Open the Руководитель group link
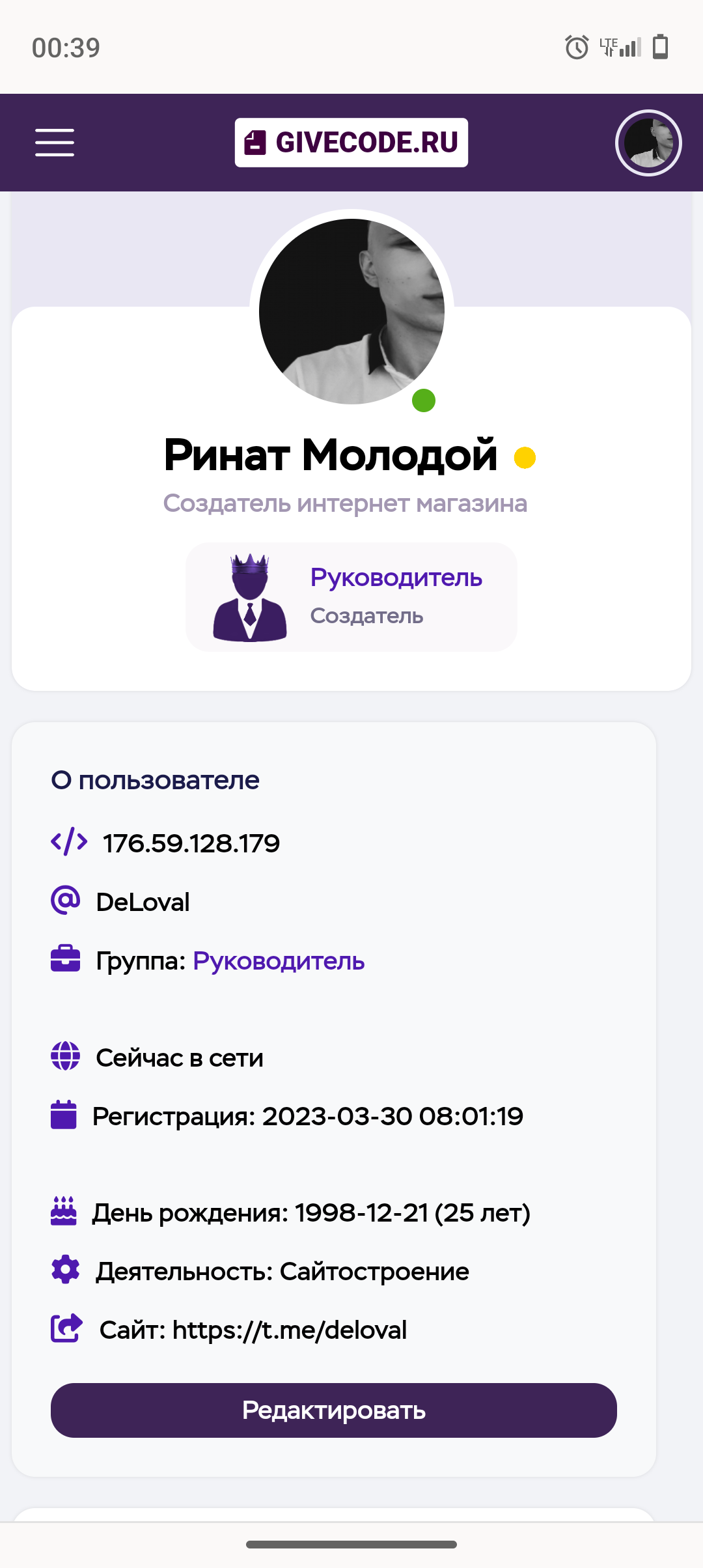The image size is (703, 1568). coord(279,961)
